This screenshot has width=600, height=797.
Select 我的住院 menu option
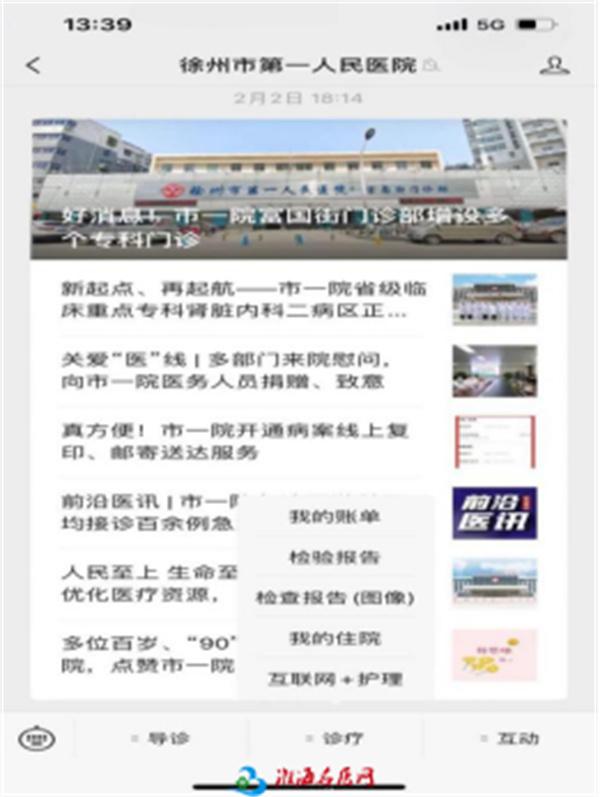[x=334, y=638]
